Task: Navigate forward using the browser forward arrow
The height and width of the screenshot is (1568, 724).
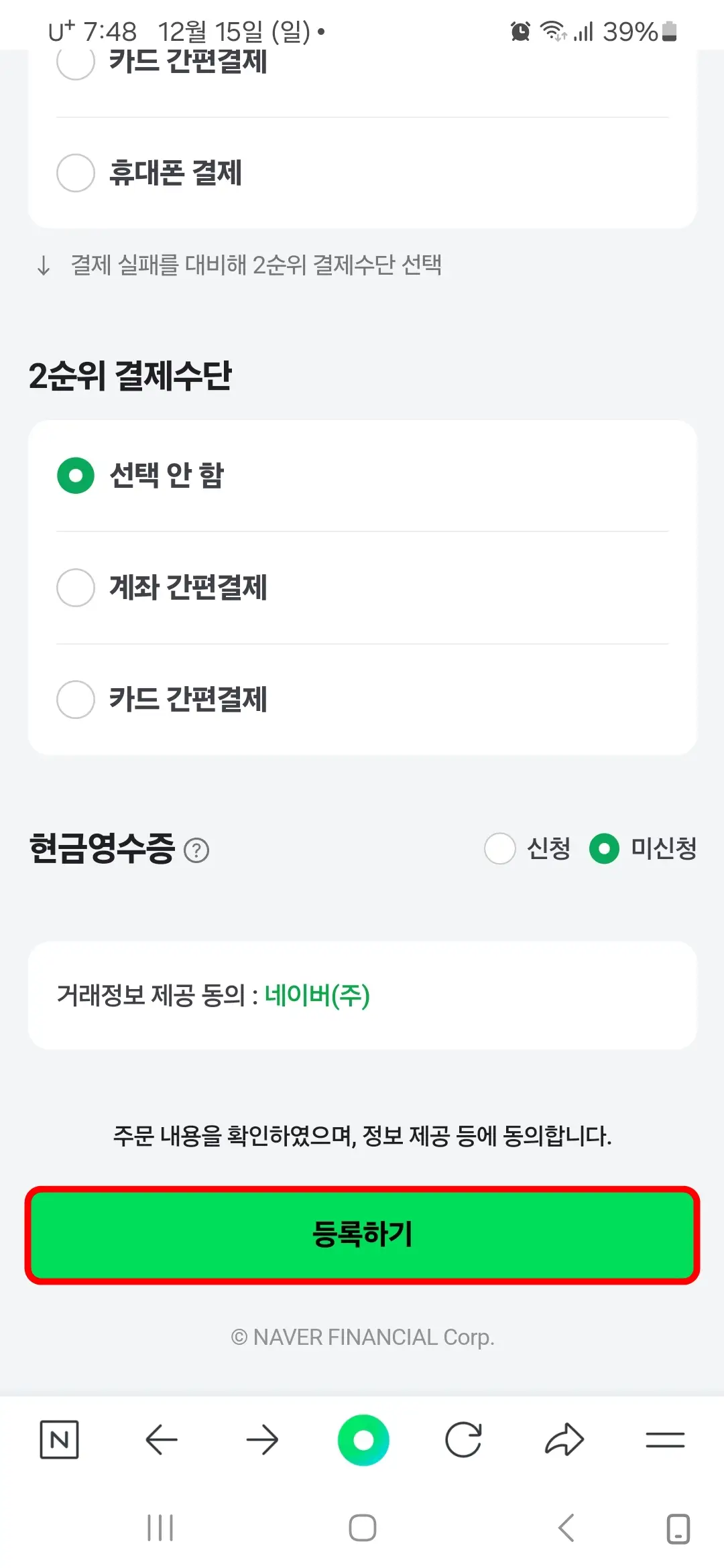Action: (x=262, y=1439)
